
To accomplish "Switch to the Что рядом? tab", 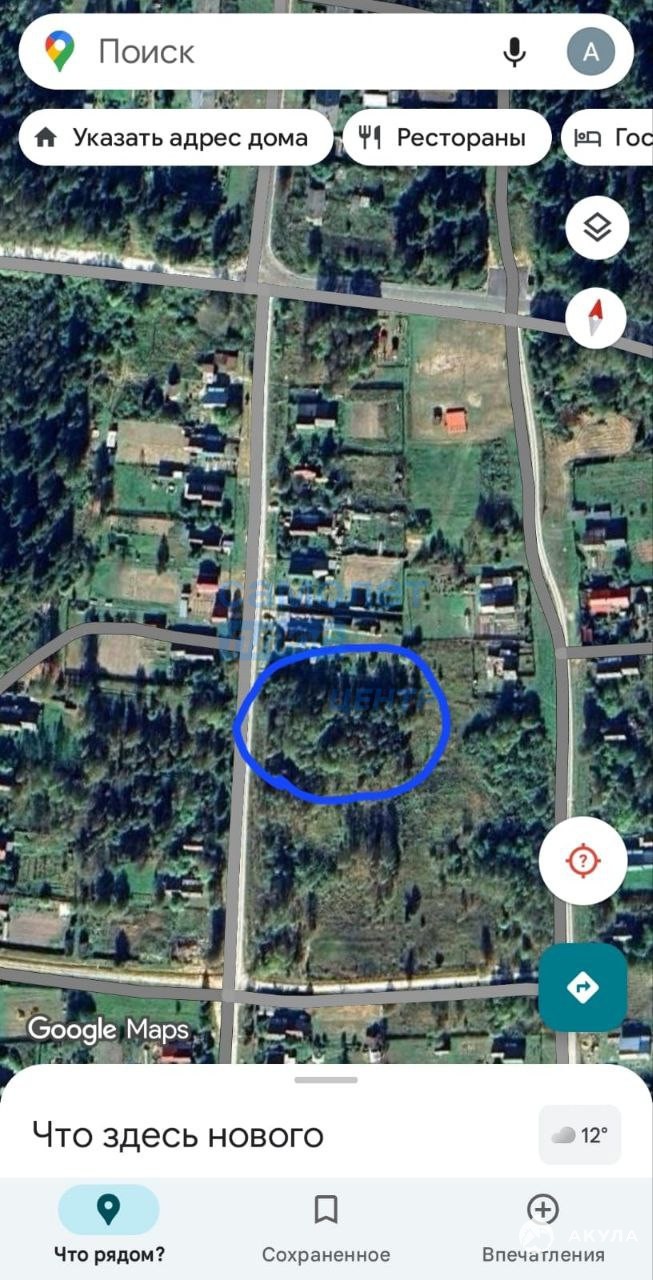I will (x=109, y=1225).
